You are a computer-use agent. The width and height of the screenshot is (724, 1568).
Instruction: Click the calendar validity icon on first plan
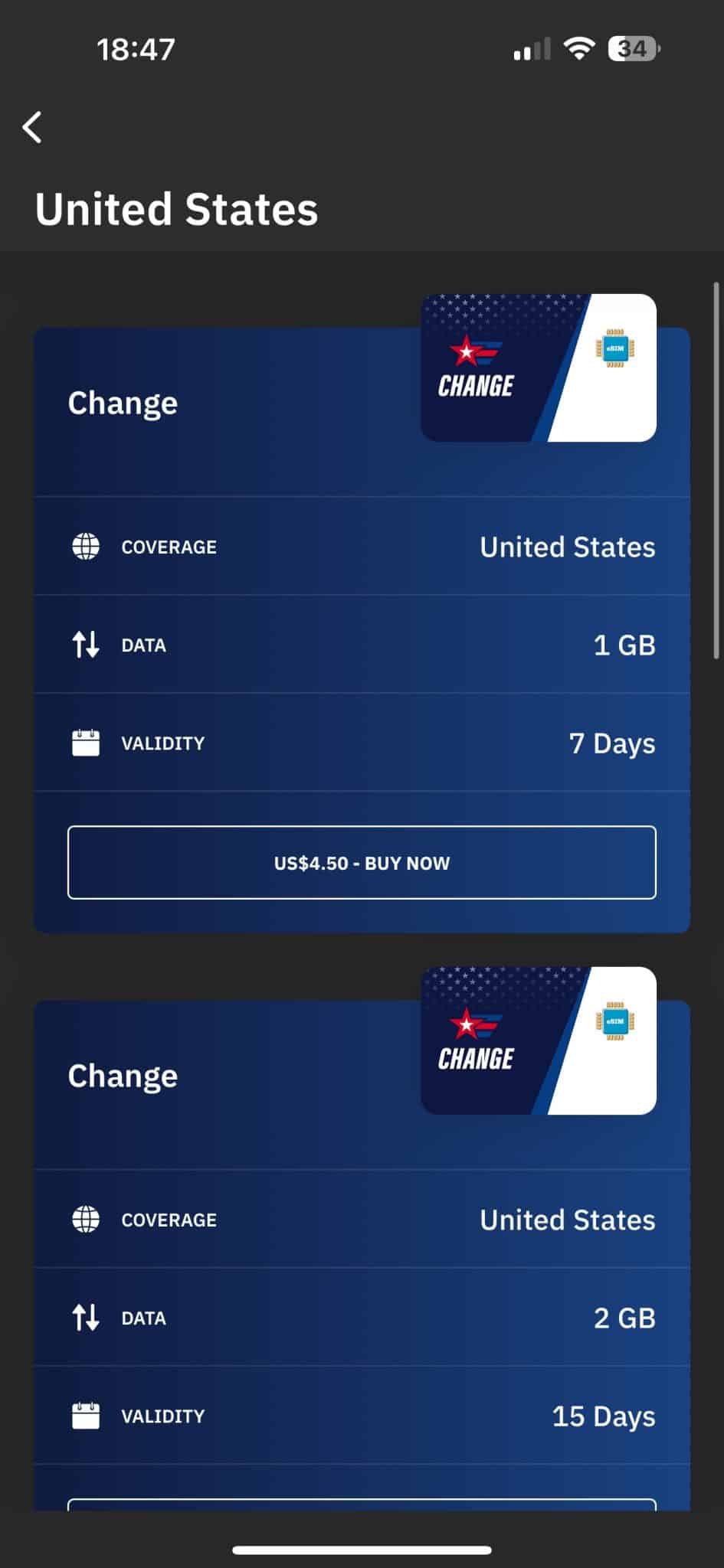point(86,741)
